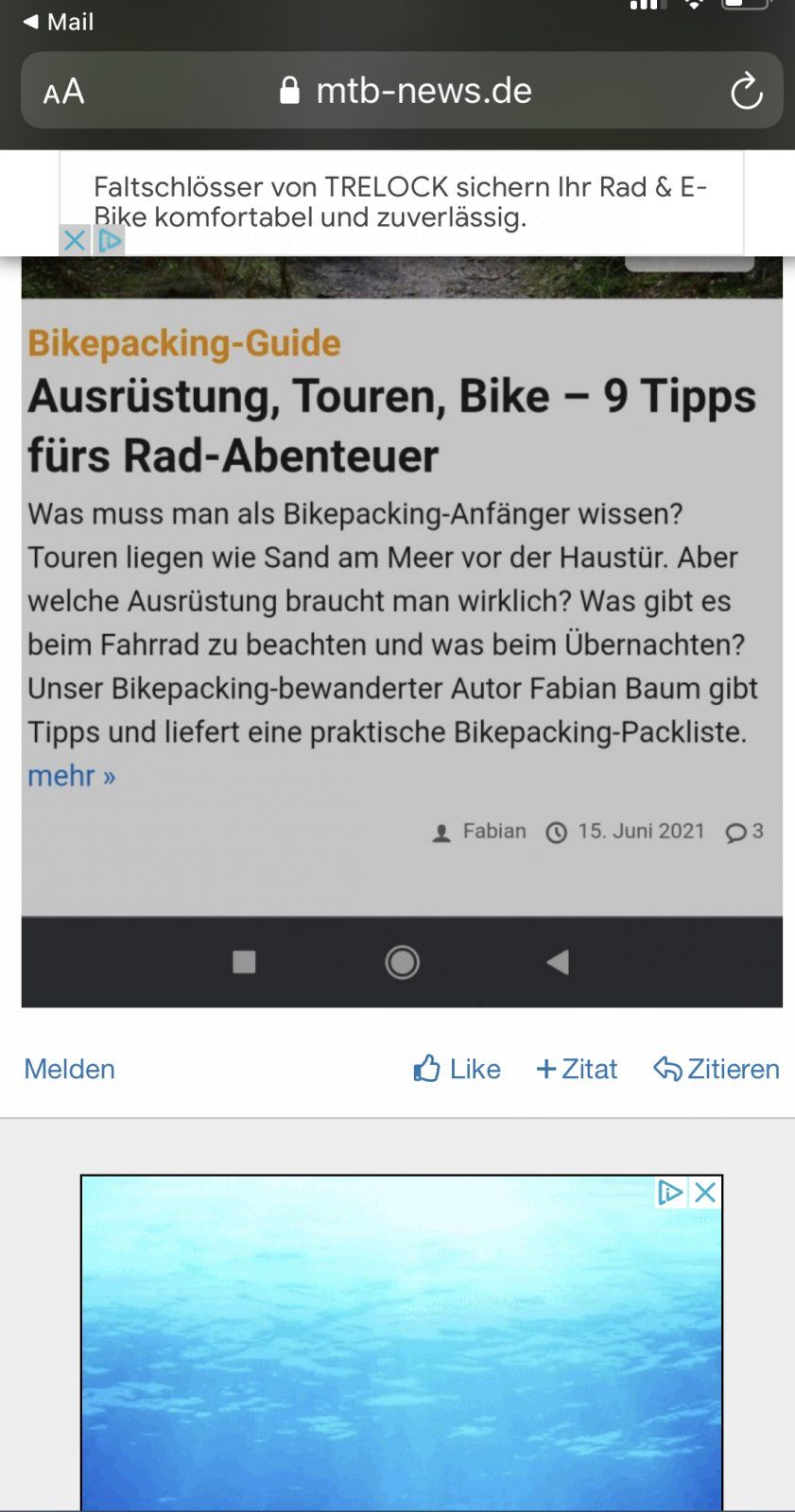Reply with quote via Zitieren

(717, 1069)
